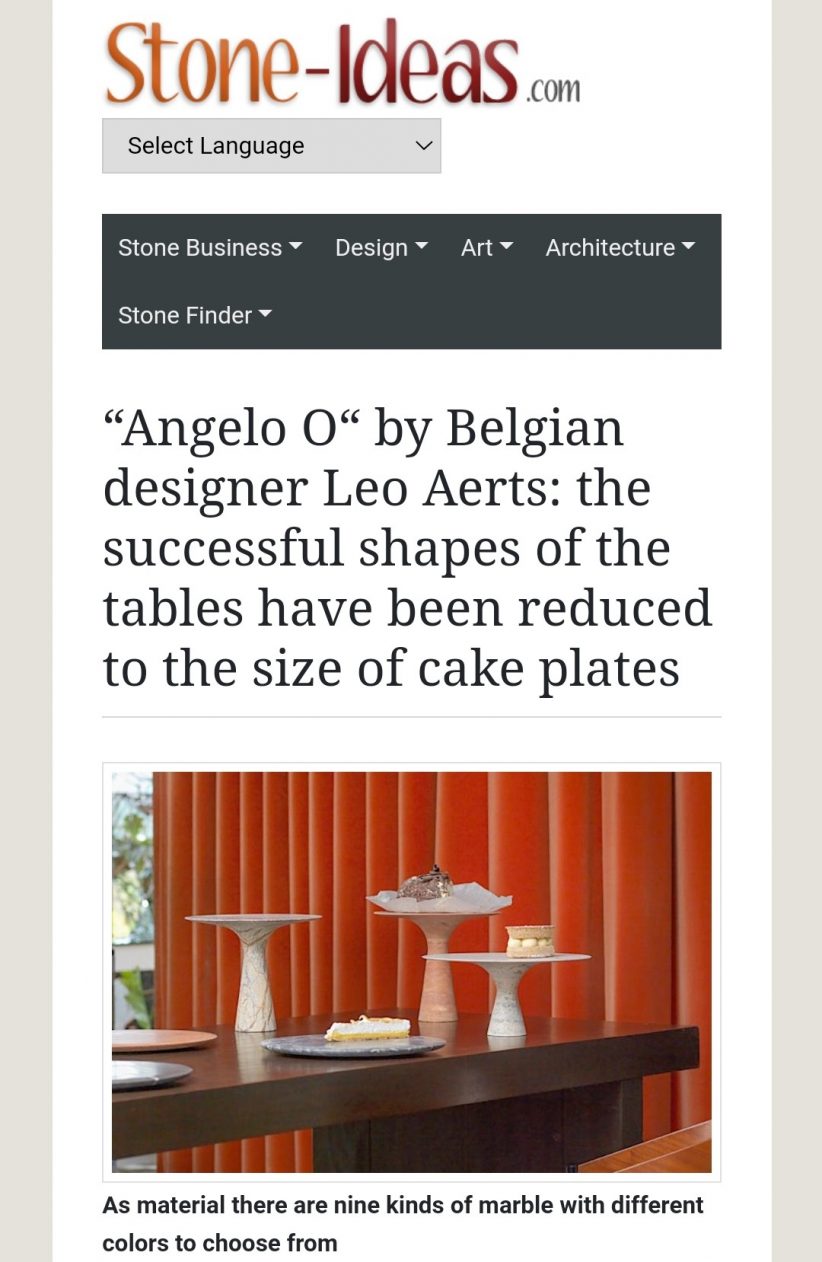
Task: Expand the Architecture menu
Action: (x=619, y=248)
